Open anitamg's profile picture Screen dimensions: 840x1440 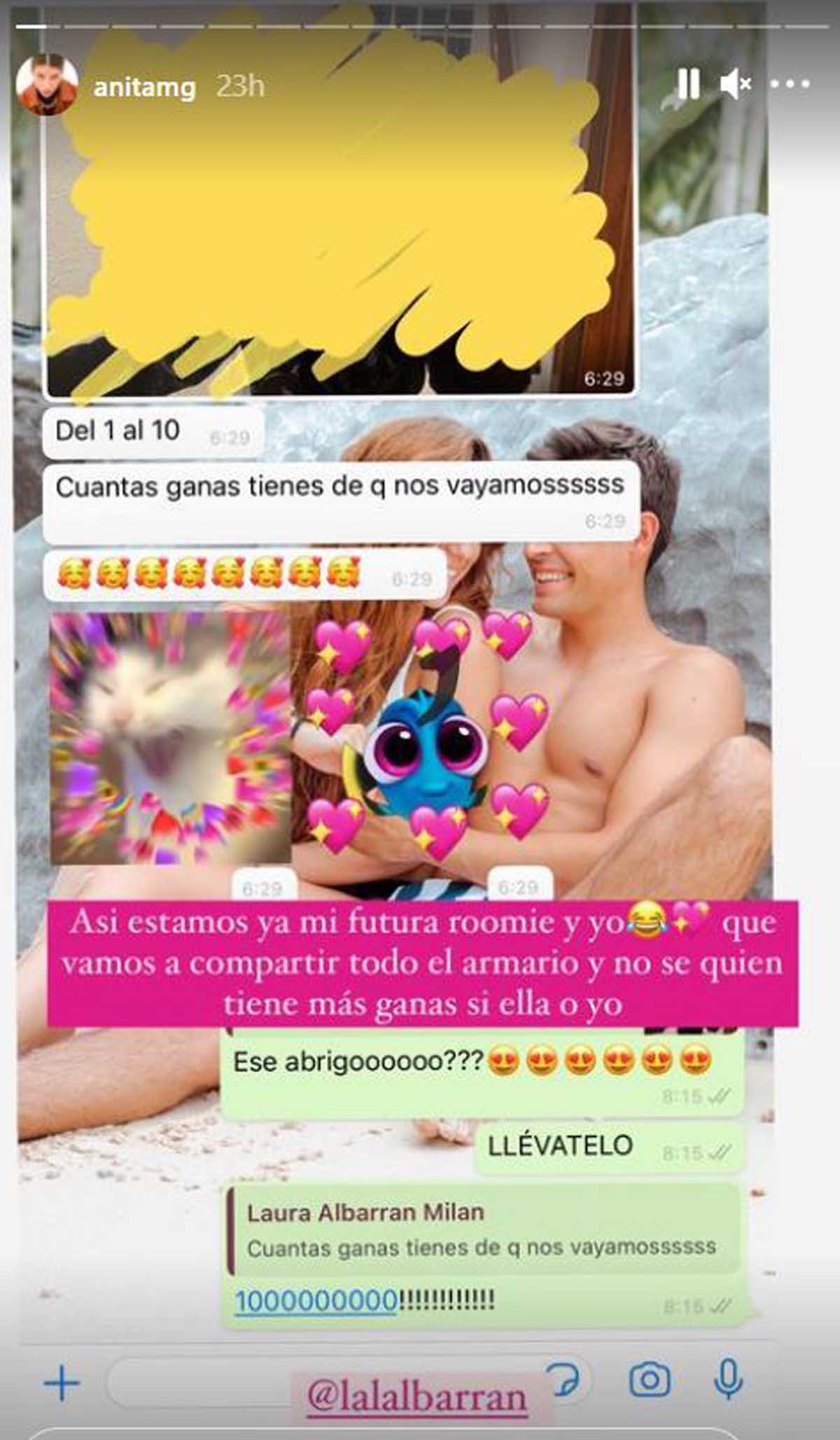pyautogui.click(x=47, y=85)
